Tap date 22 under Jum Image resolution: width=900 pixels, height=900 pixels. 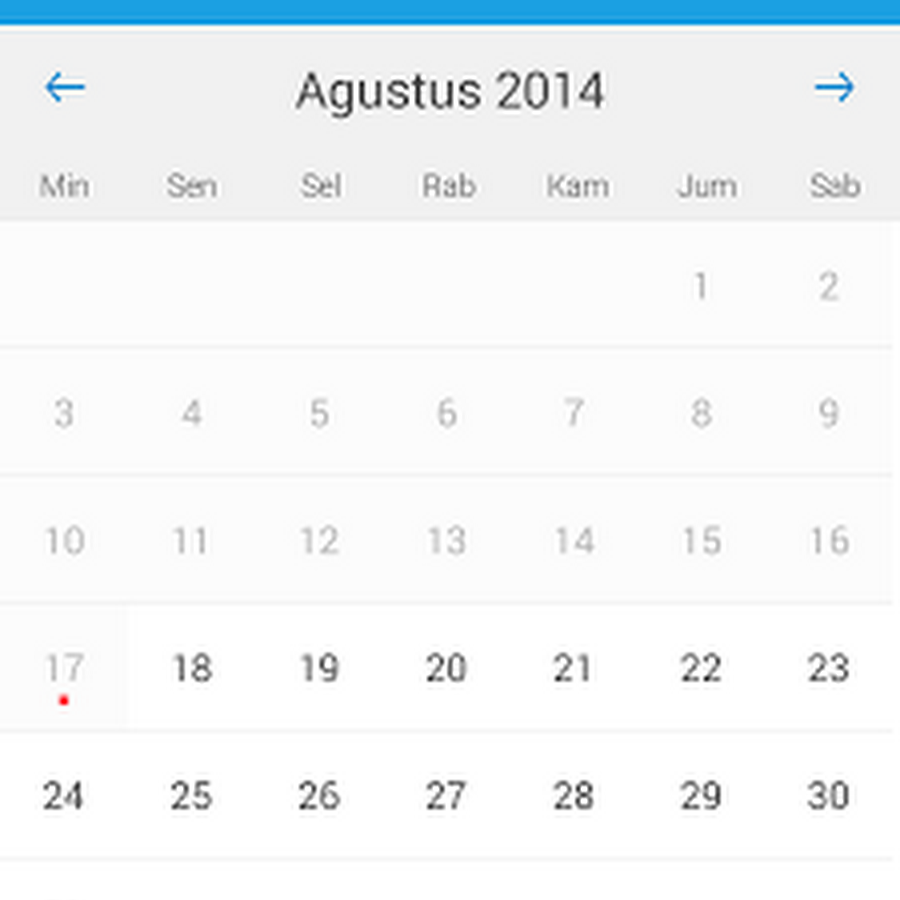point(701,668)
